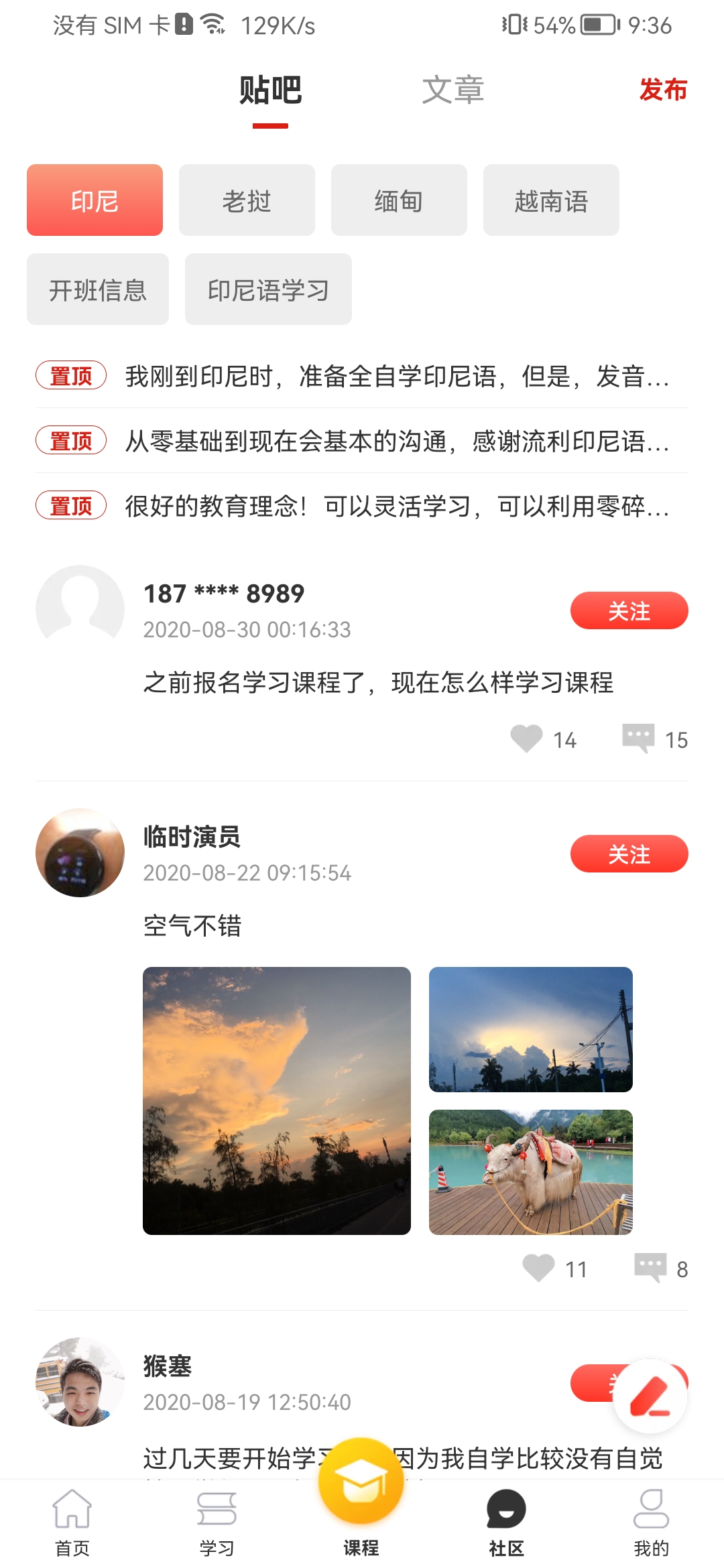Open the large sunset photo in 临时演员's post

coord(277,1100)
